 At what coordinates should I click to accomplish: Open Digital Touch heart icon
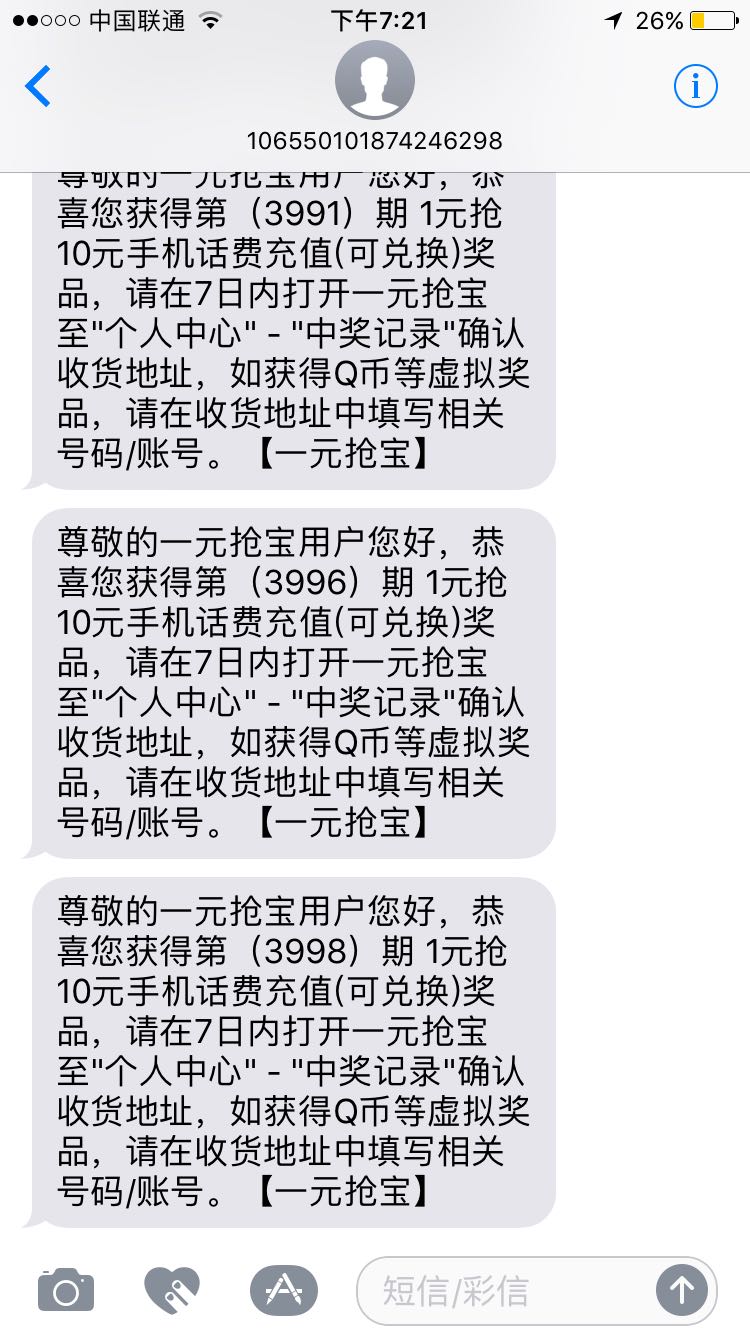[172, 1289]
